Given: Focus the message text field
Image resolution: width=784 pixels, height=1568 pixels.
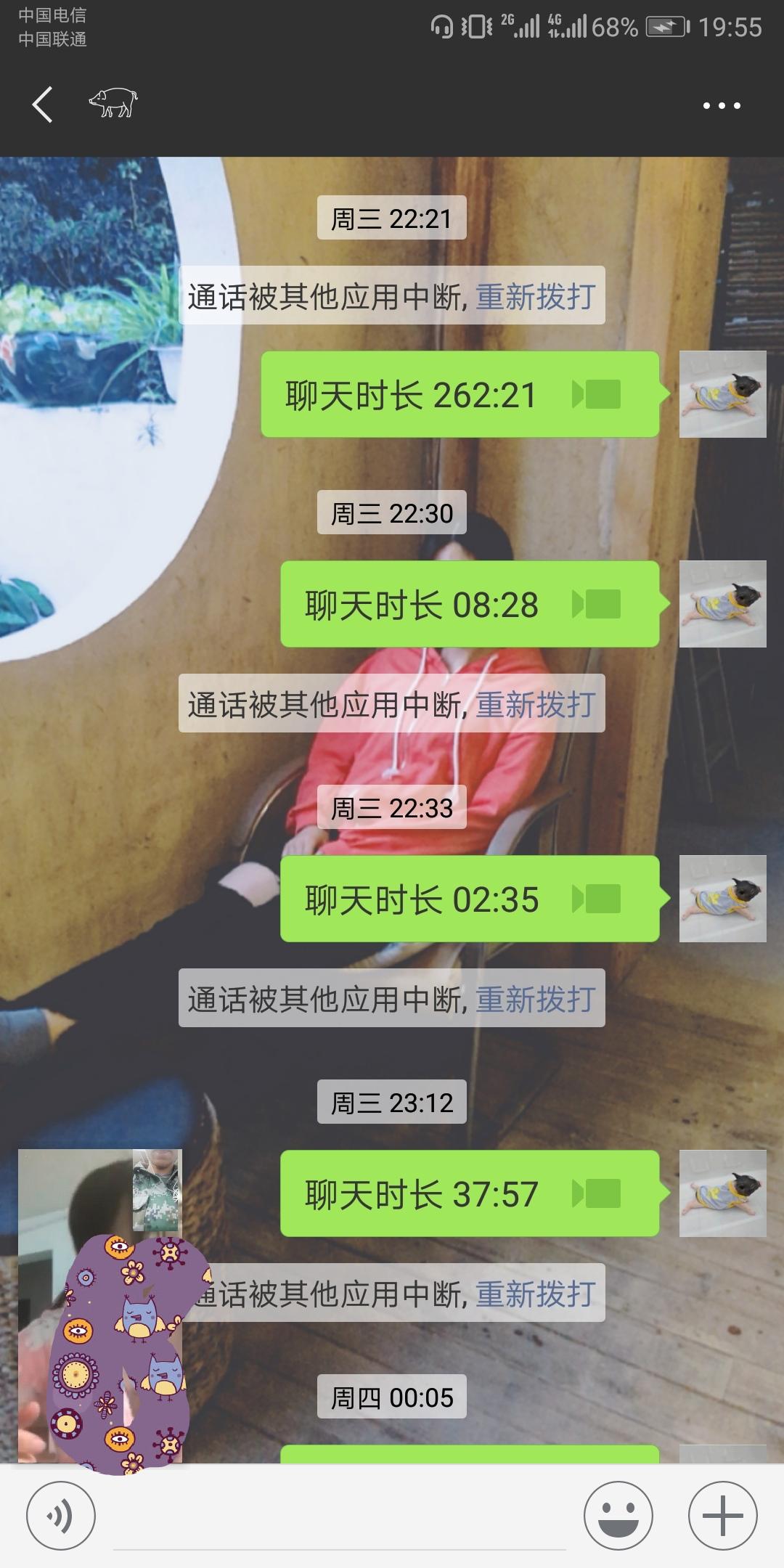Looking at the screenshot, I should coord(340,1517).
